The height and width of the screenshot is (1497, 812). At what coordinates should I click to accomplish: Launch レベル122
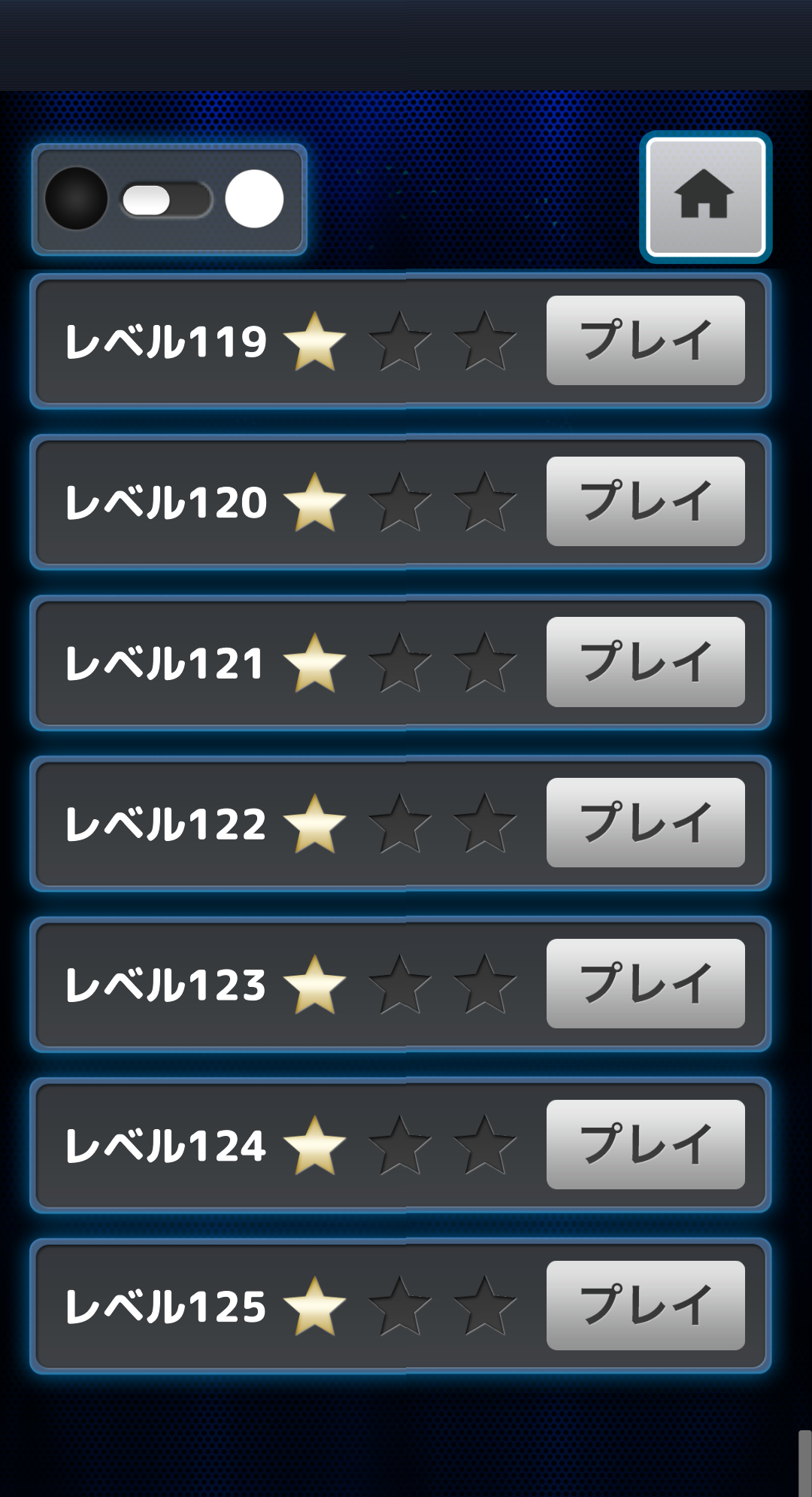(645, 823)
